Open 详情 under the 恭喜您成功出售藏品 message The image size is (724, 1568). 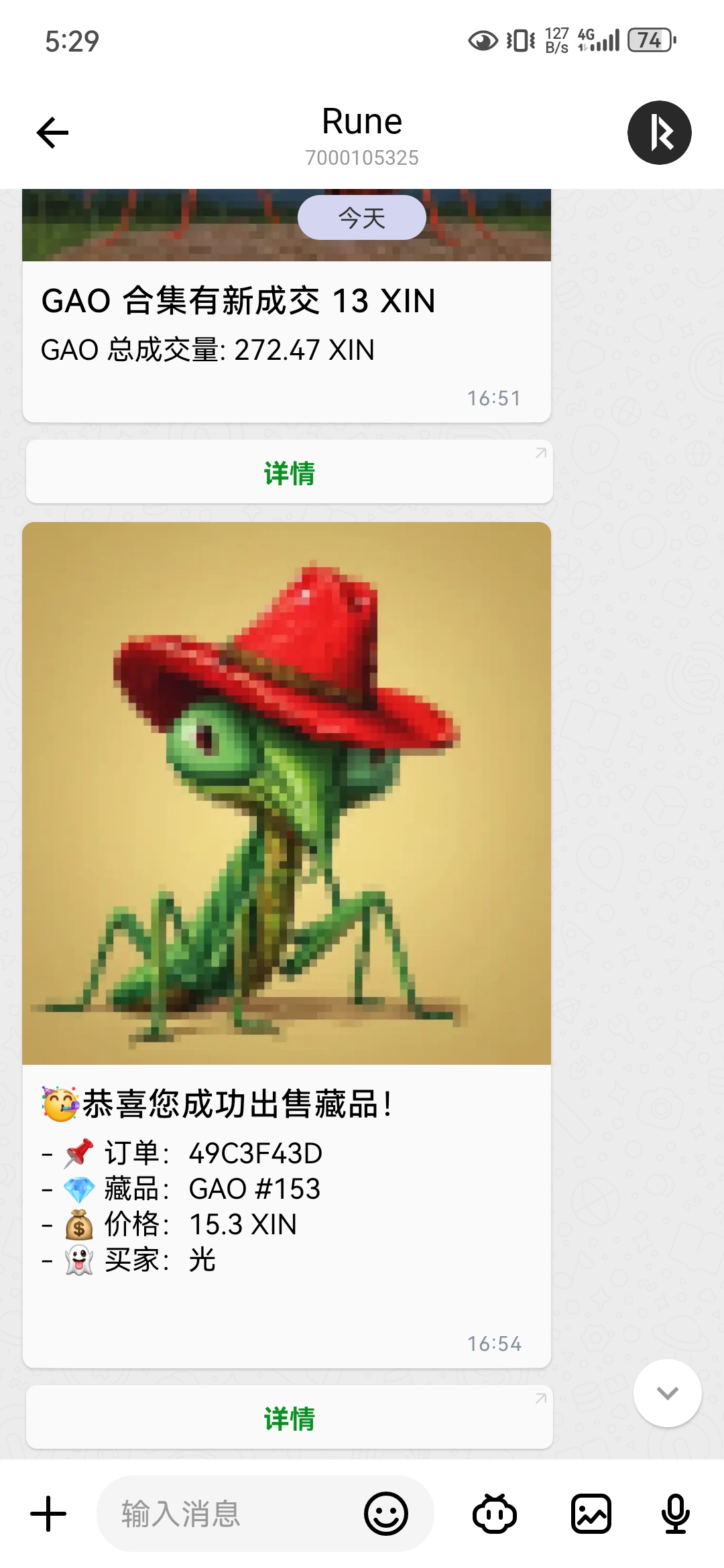pos(289,1418)
